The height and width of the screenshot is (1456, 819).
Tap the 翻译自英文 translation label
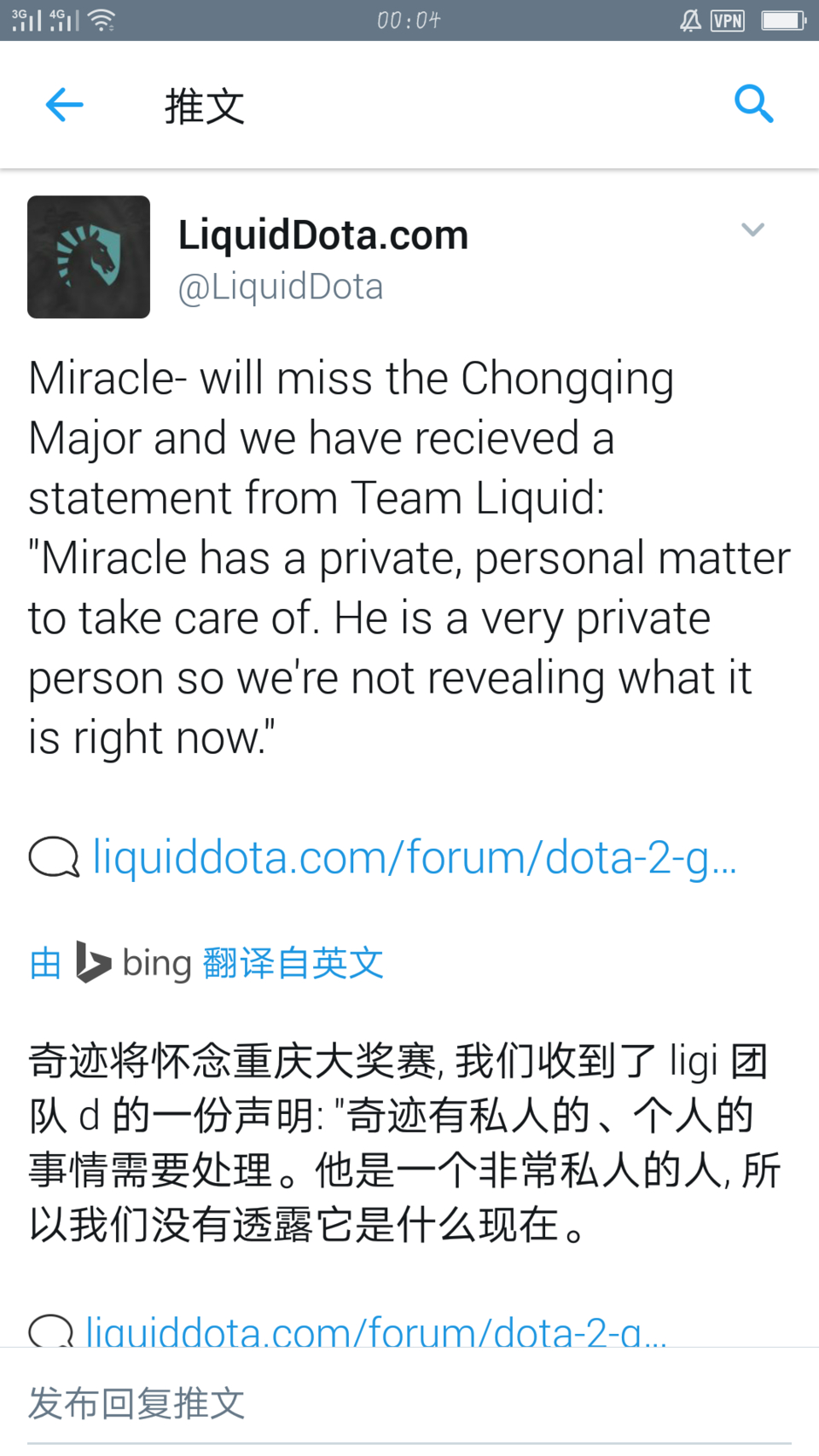[x=293, y=963]
